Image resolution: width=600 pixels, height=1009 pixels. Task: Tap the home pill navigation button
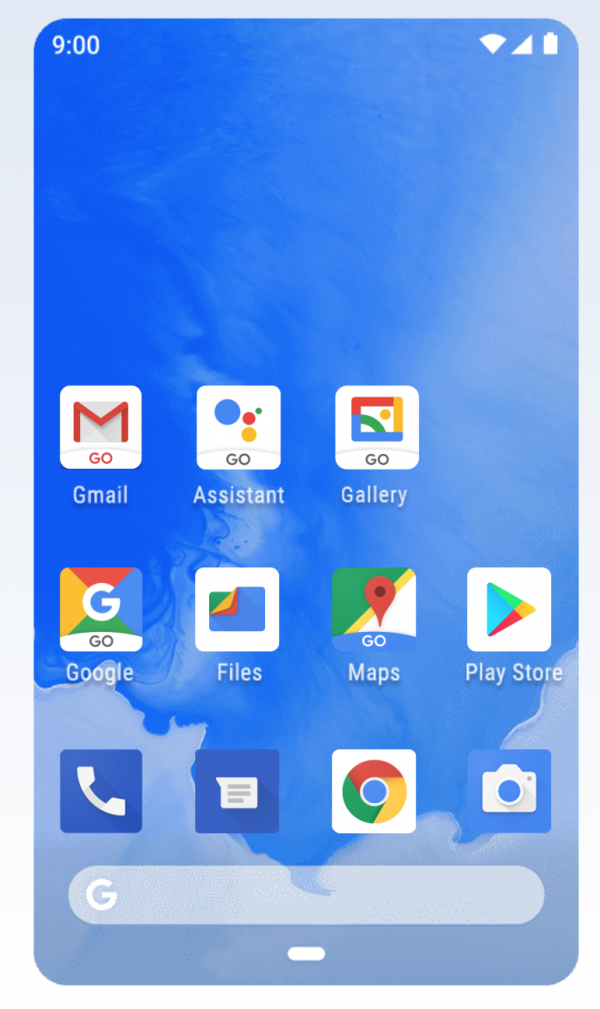[x=306, y=954]
